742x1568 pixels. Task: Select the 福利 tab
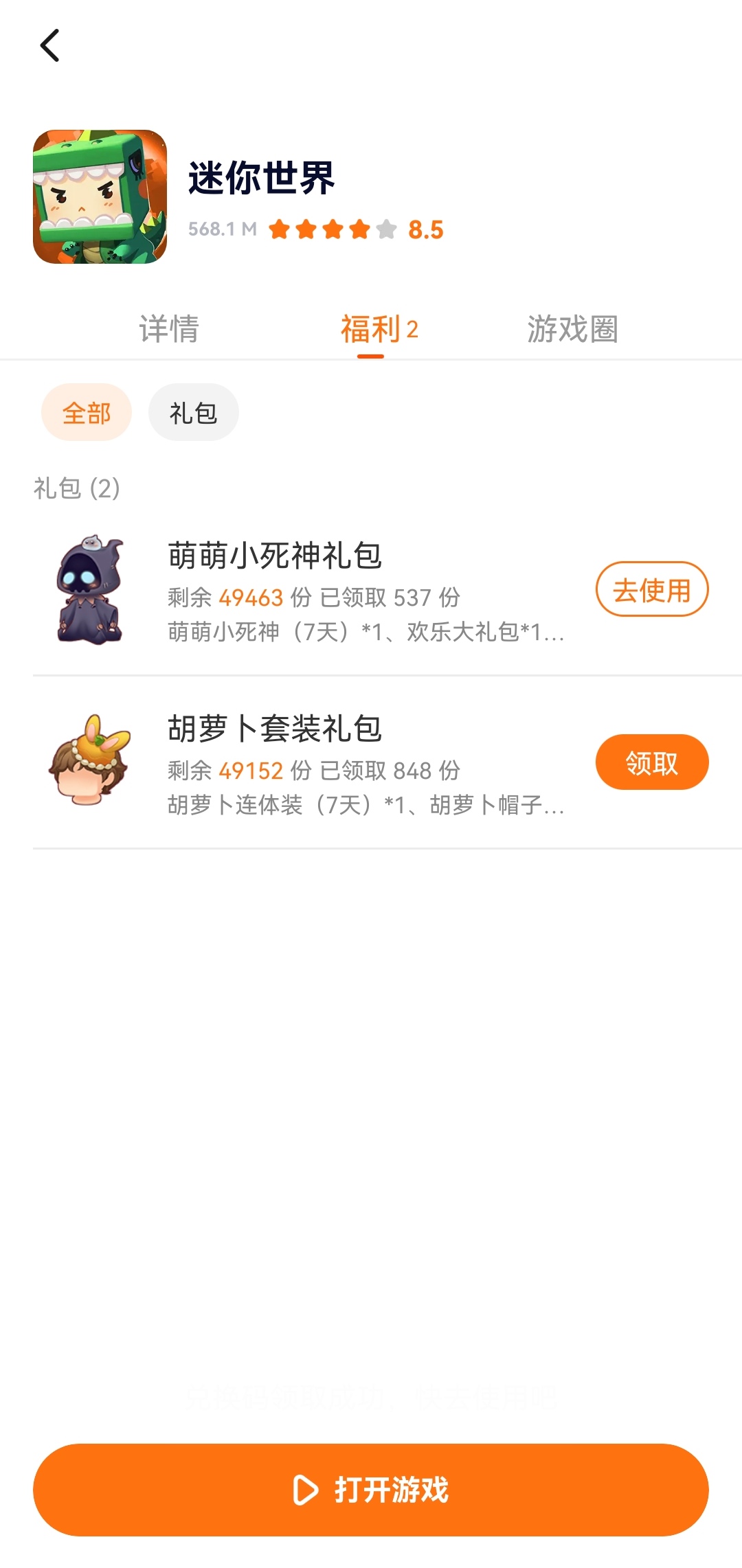click(x=371, y=329)
